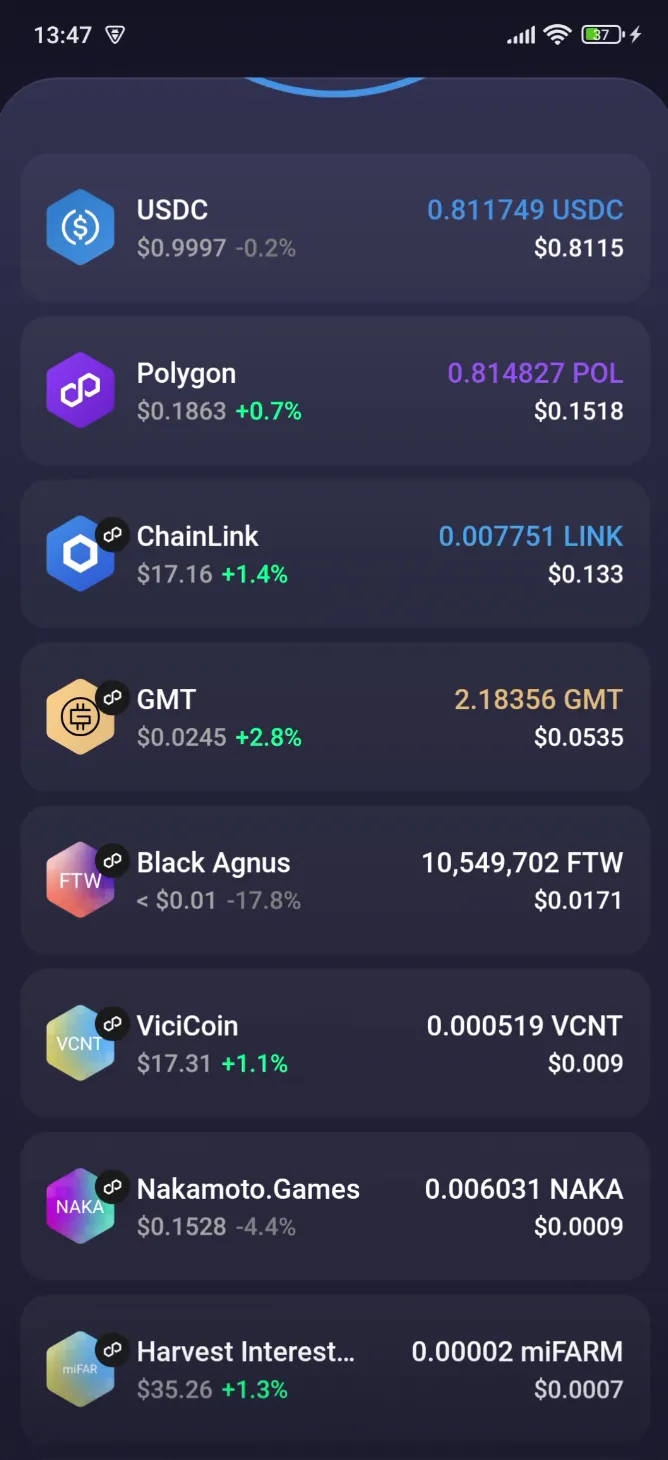Tap the Black Agnus FTW asset

(335, 880)
